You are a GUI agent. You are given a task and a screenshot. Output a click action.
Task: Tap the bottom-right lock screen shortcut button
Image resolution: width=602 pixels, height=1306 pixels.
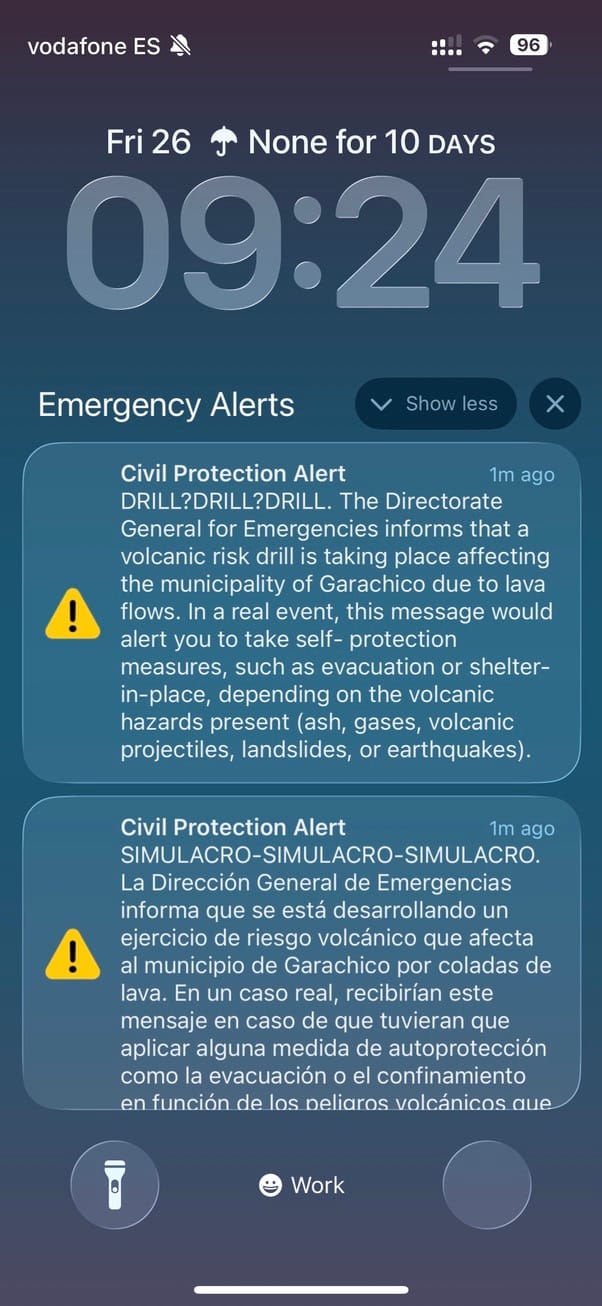(x=486, y=1185)
